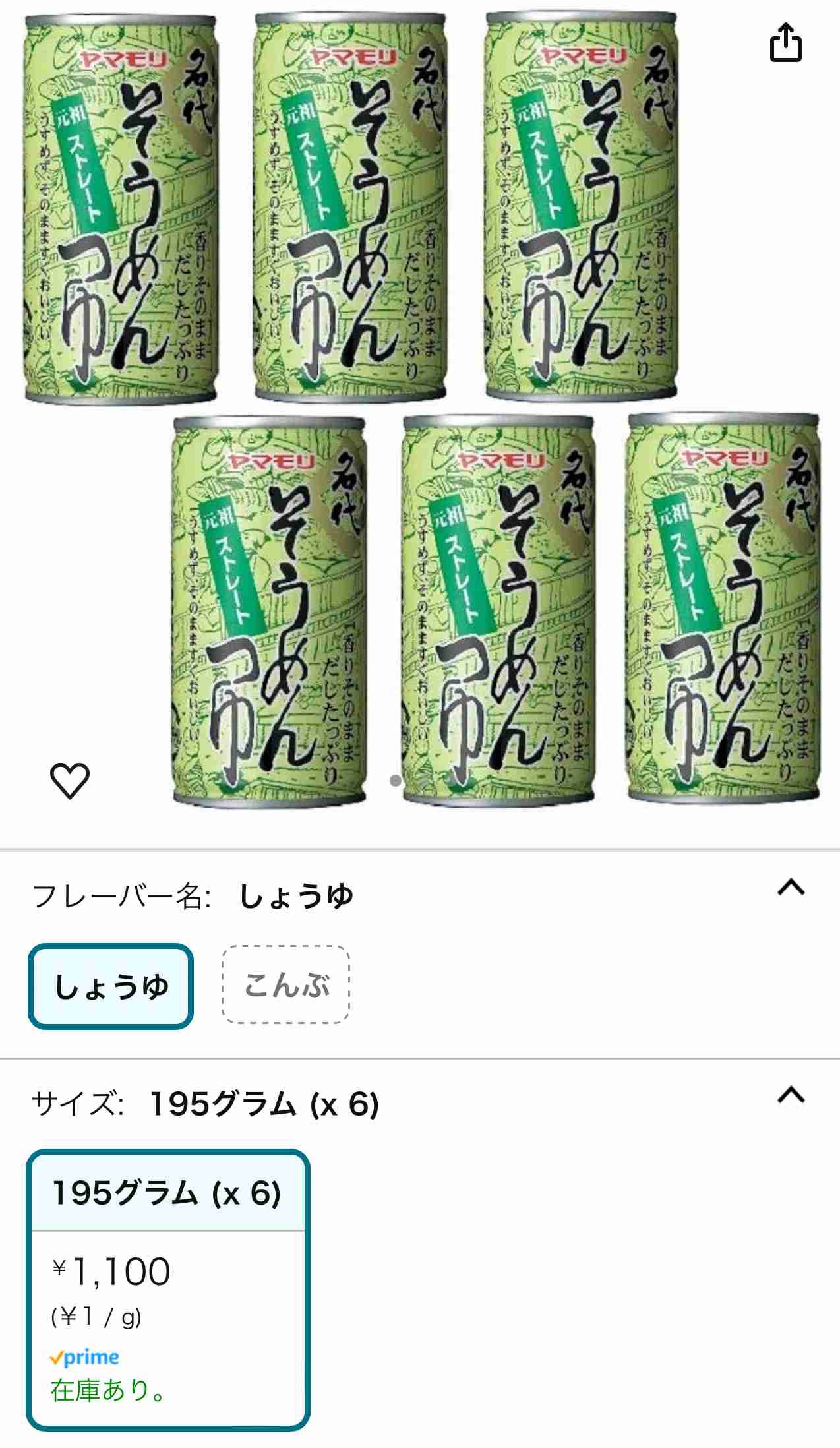Collapse the サイズ section
840x1448 pixels.
coord(791,1095)
